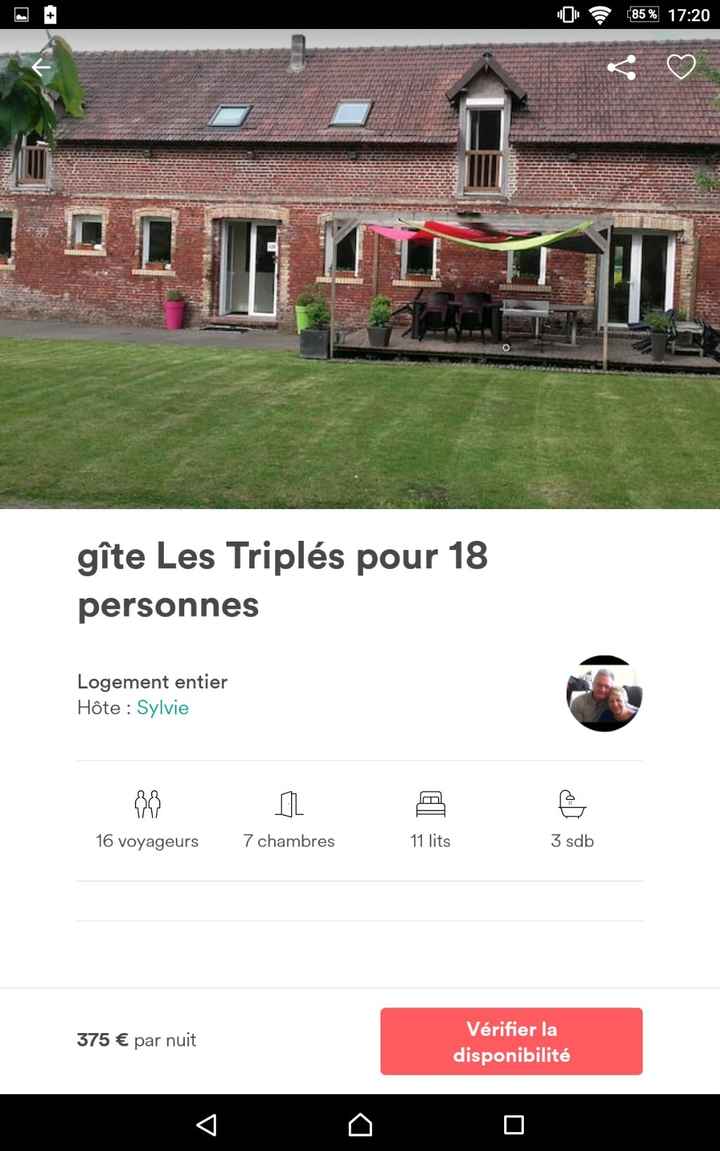Screen dimensions: 720x1151
Task: Select the listing title Les Triplés
Action: 281,580
